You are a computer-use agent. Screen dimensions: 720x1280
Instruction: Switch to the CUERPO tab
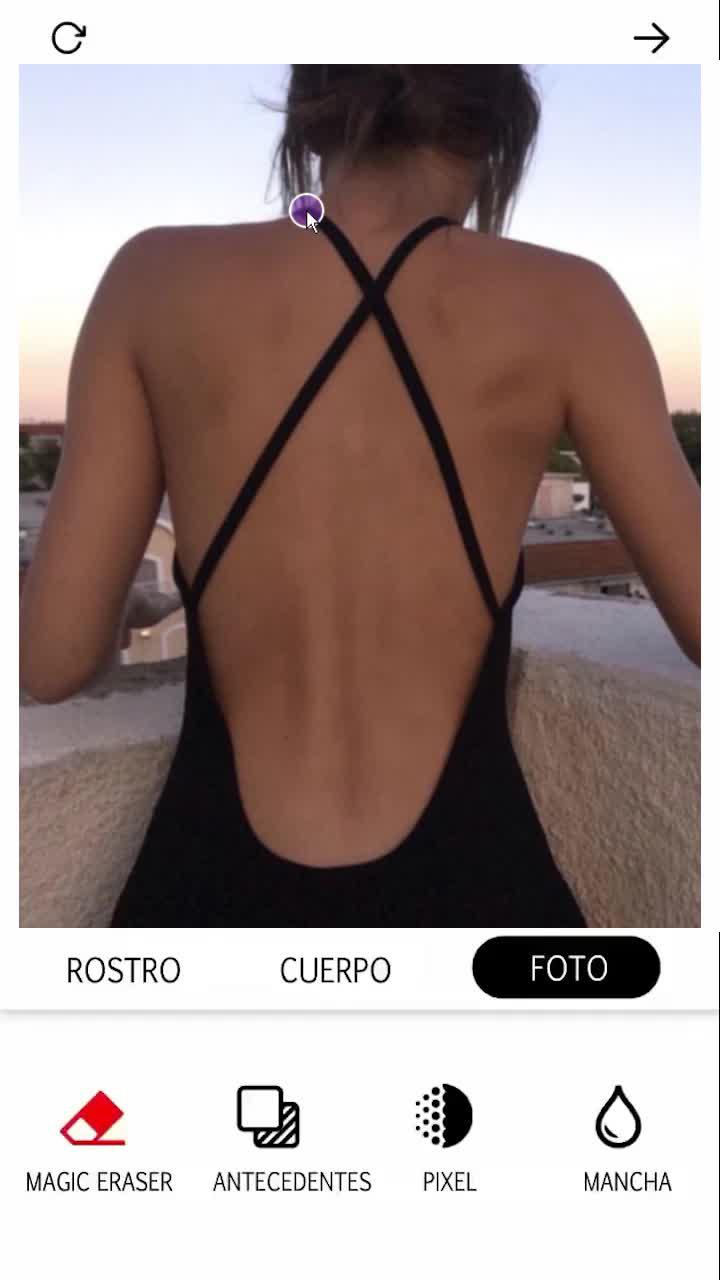[335, 970]
